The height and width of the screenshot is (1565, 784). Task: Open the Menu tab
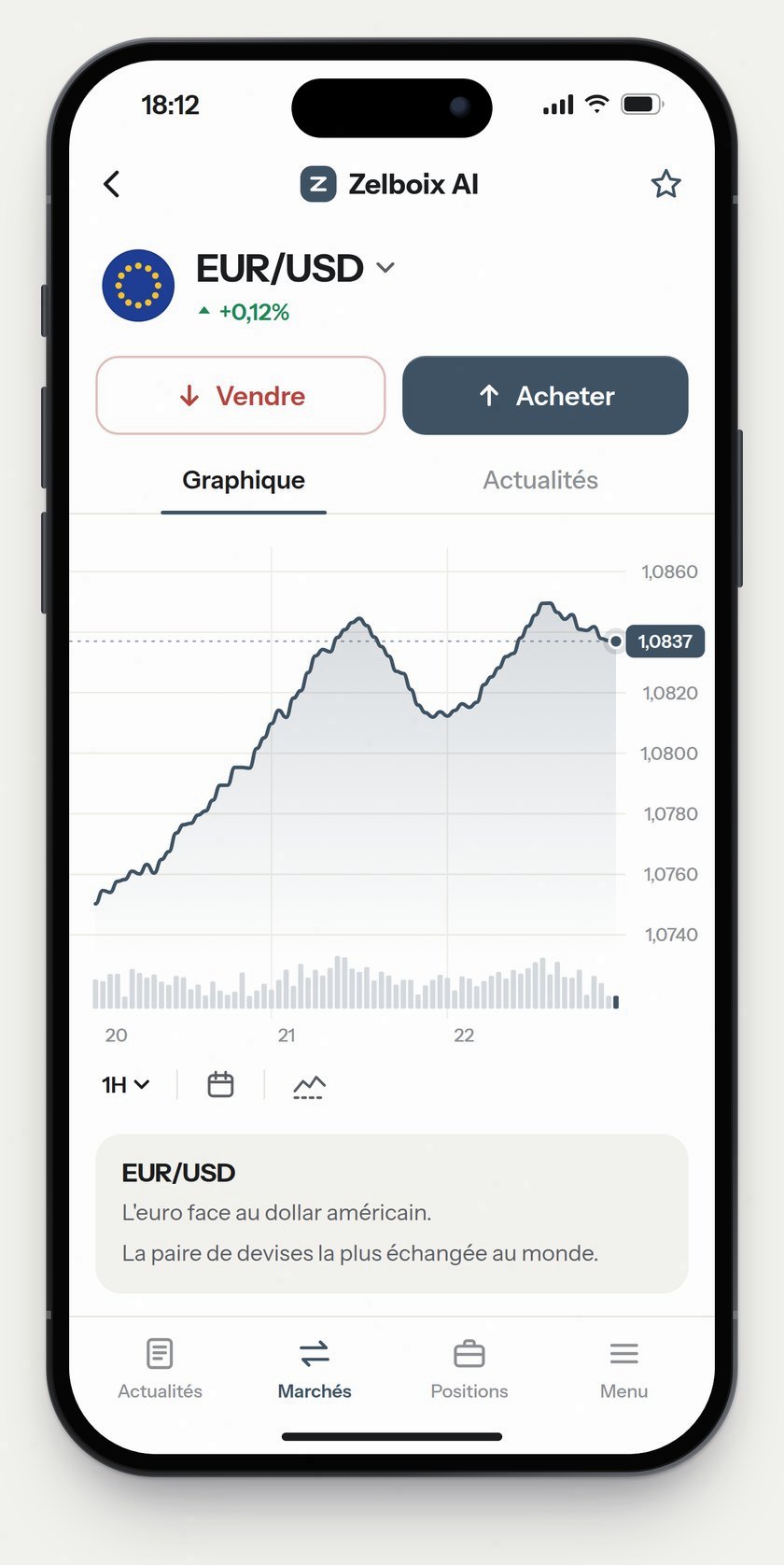pyautogui.click(x=623, y=1369)
